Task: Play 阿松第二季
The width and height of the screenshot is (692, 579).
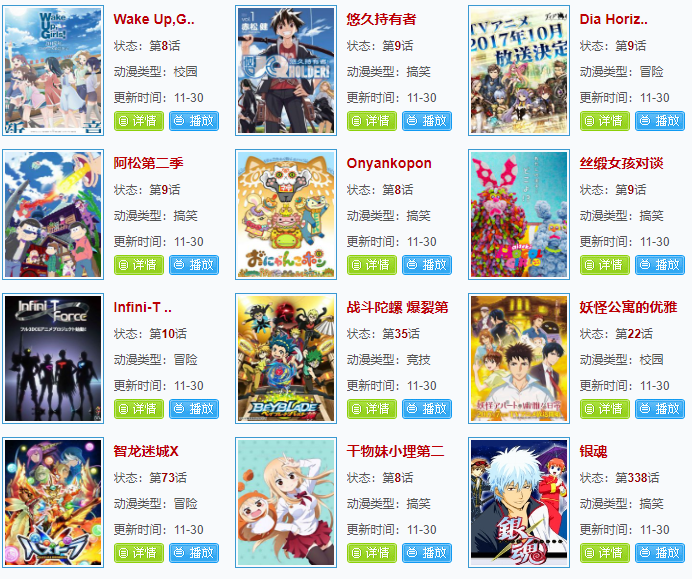Action: (x=194, y=265)
